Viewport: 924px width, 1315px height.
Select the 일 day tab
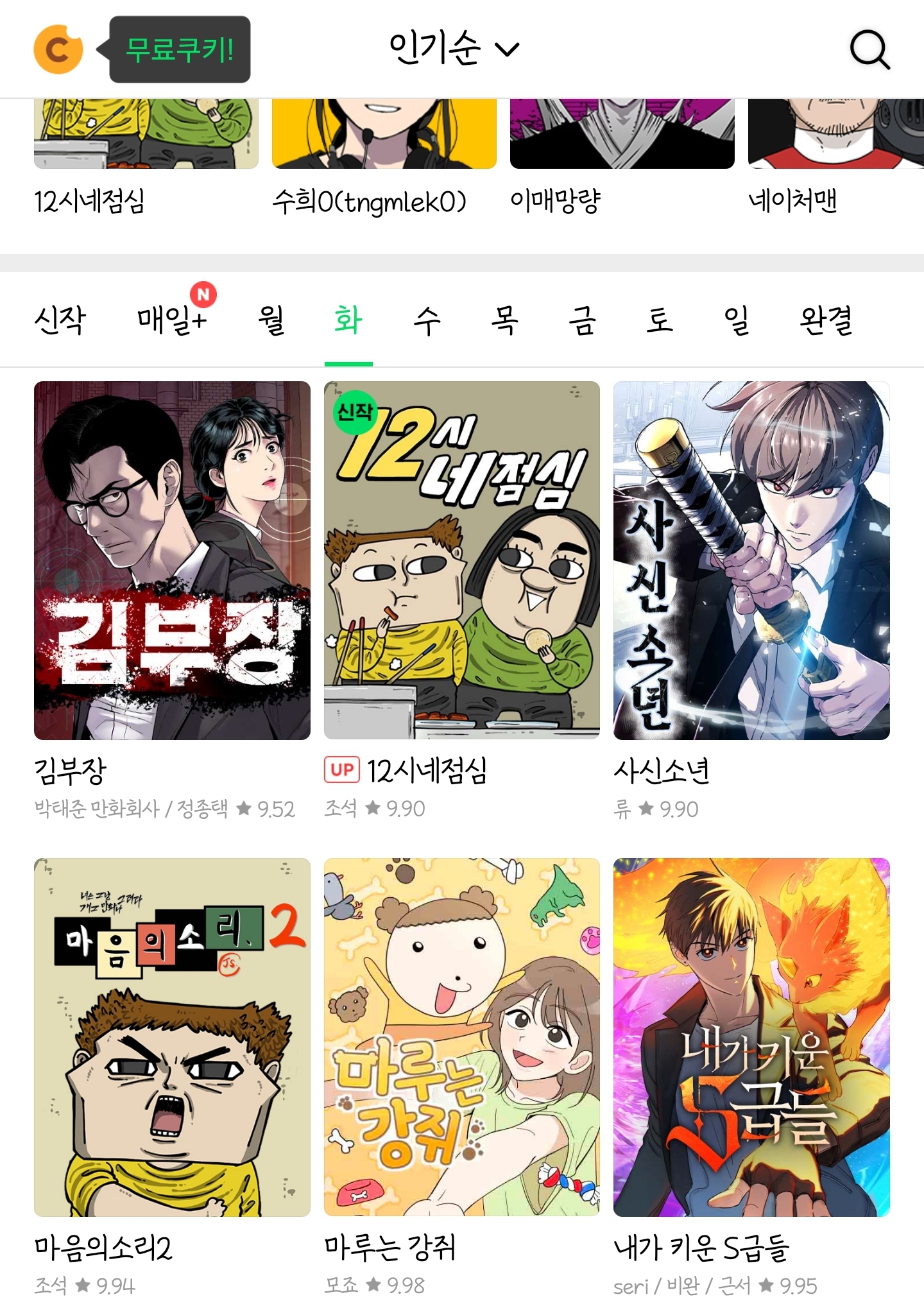click(x=737, y=320)
